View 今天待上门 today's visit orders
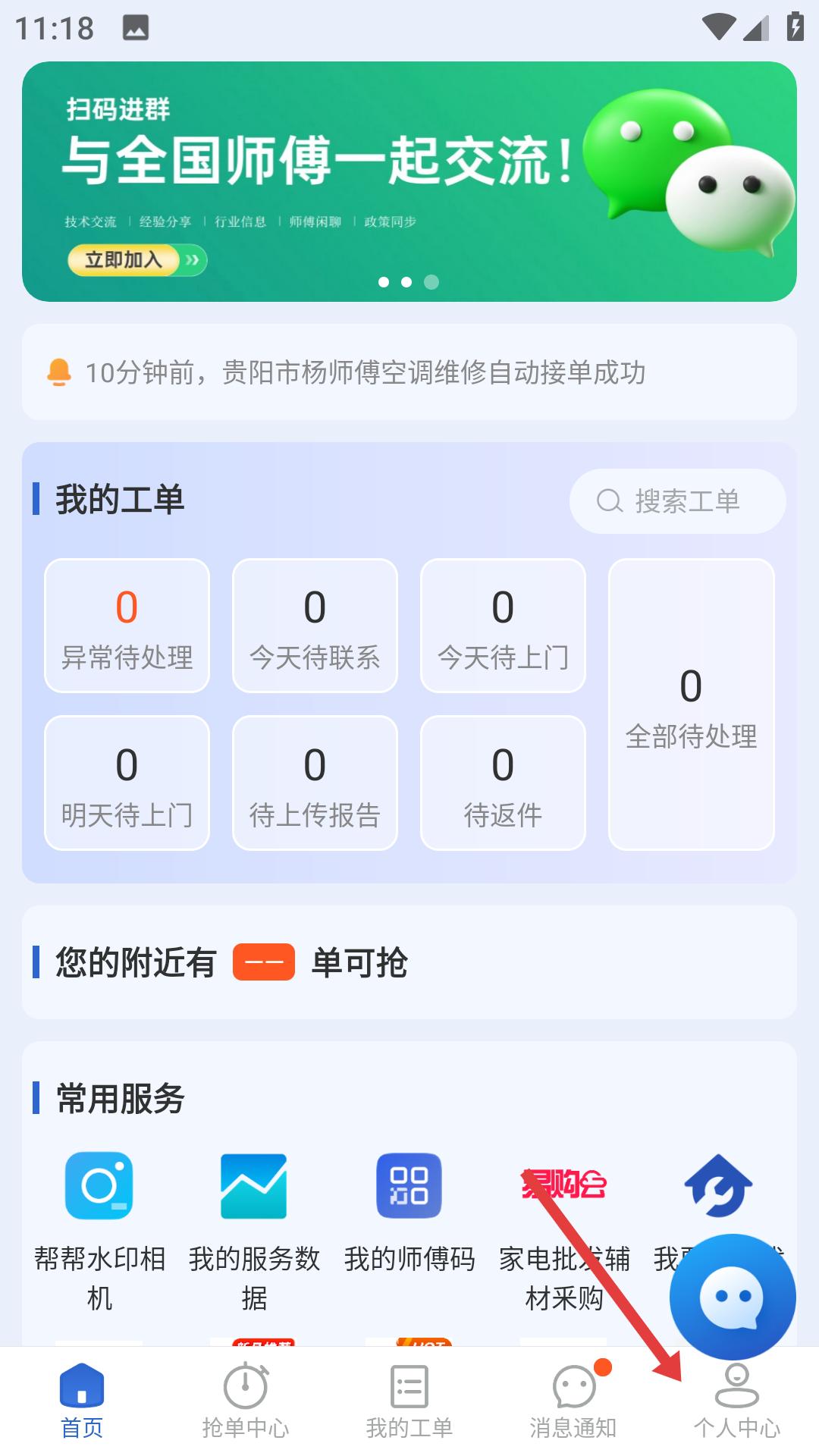Viewport: 819px width, 1456px height. click(x=502, y=626)
